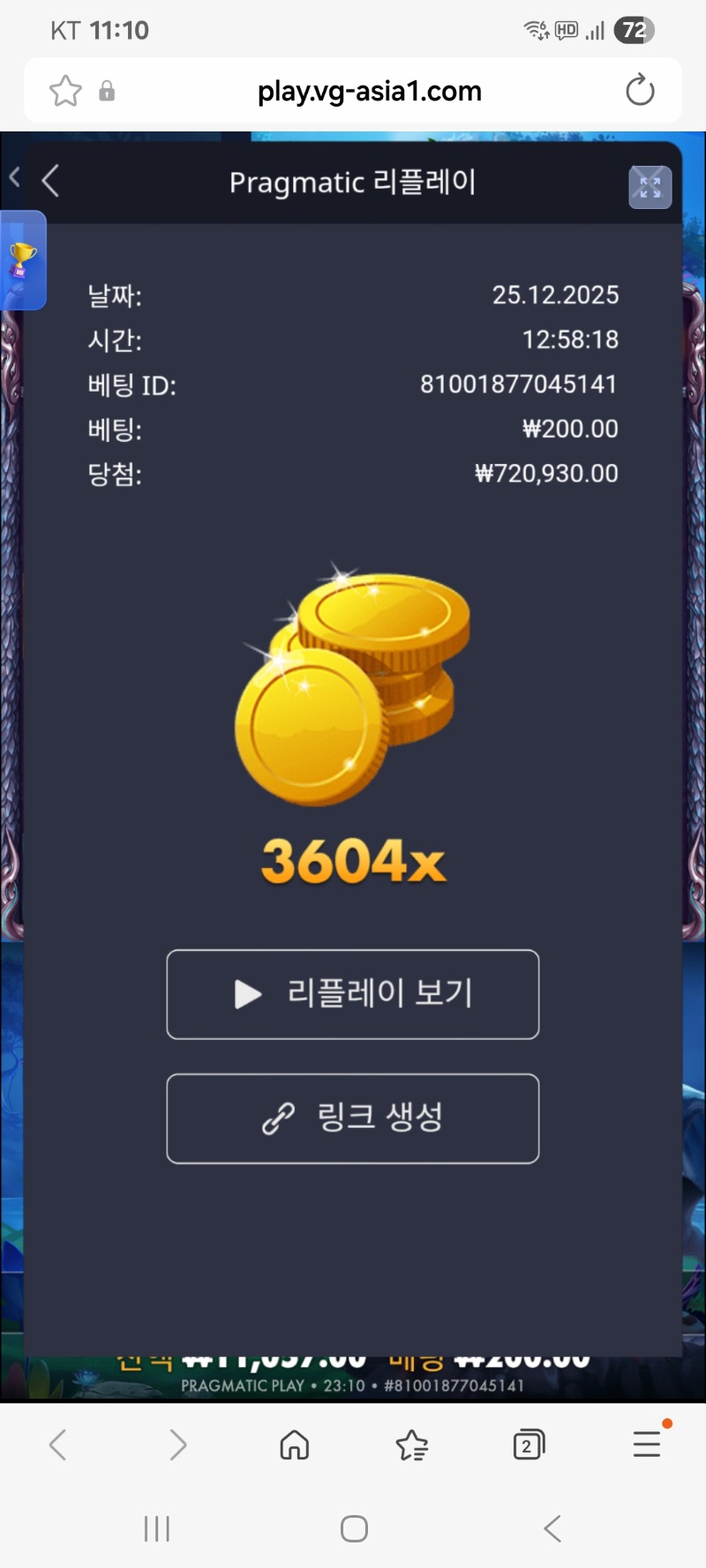Go to the browser's previous page
Image resolution: width=706 pixels, height=1568 pixels.
(x=58, y=1445)
